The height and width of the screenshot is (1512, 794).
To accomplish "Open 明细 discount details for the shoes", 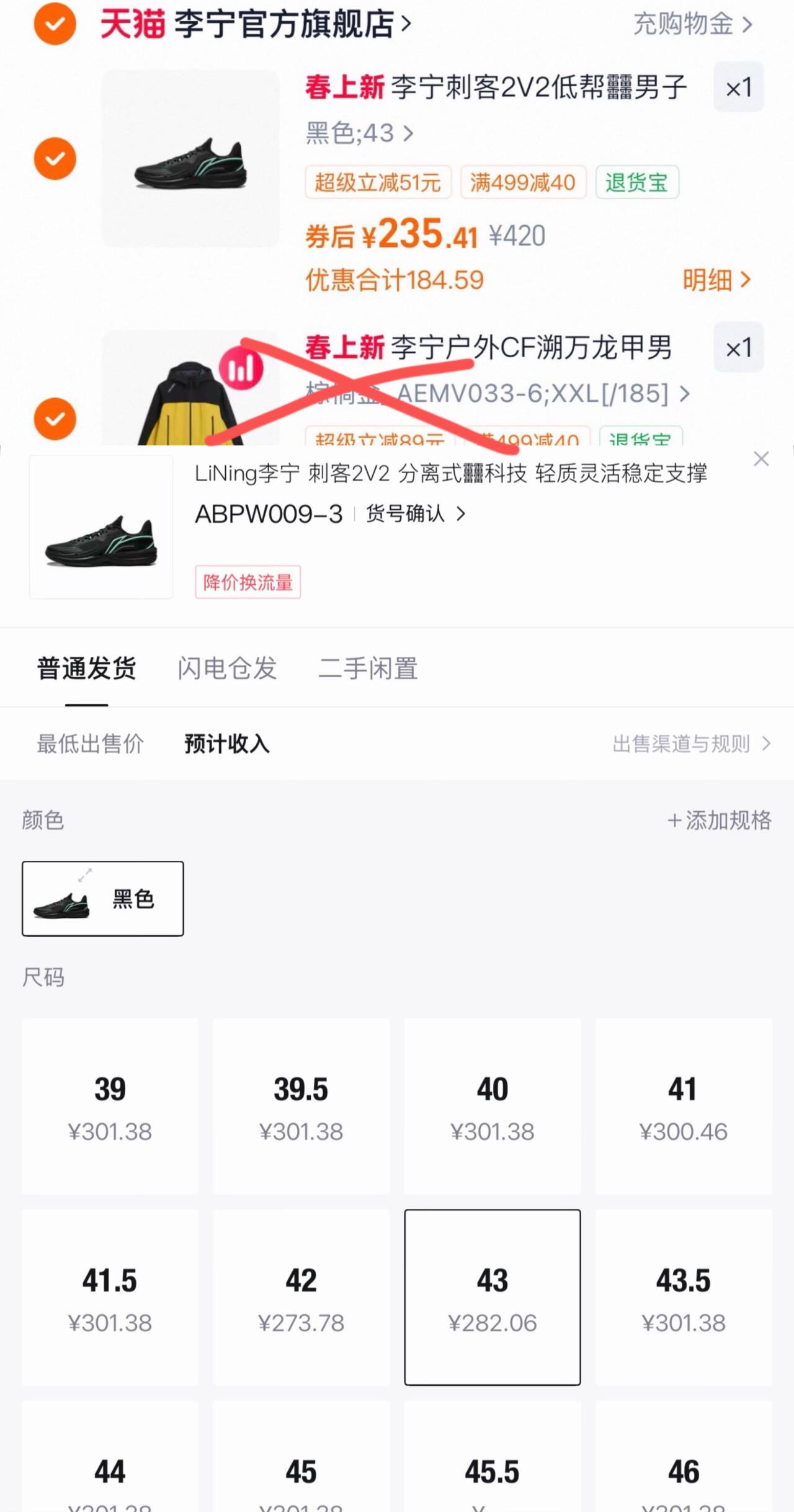I will pyautogui.click(x=716, y=280).
